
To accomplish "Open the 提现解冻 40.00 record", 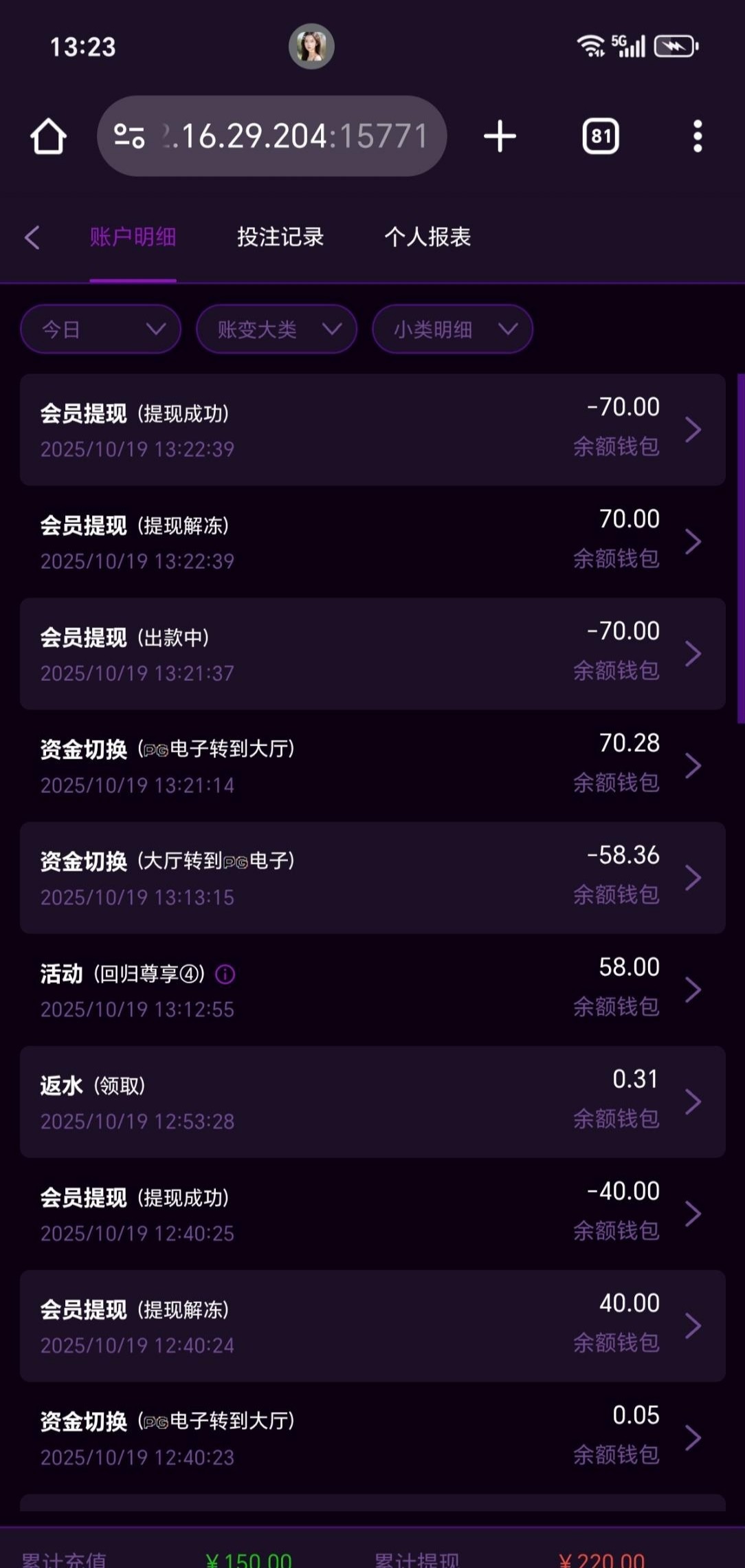I will pos(372,1326).
